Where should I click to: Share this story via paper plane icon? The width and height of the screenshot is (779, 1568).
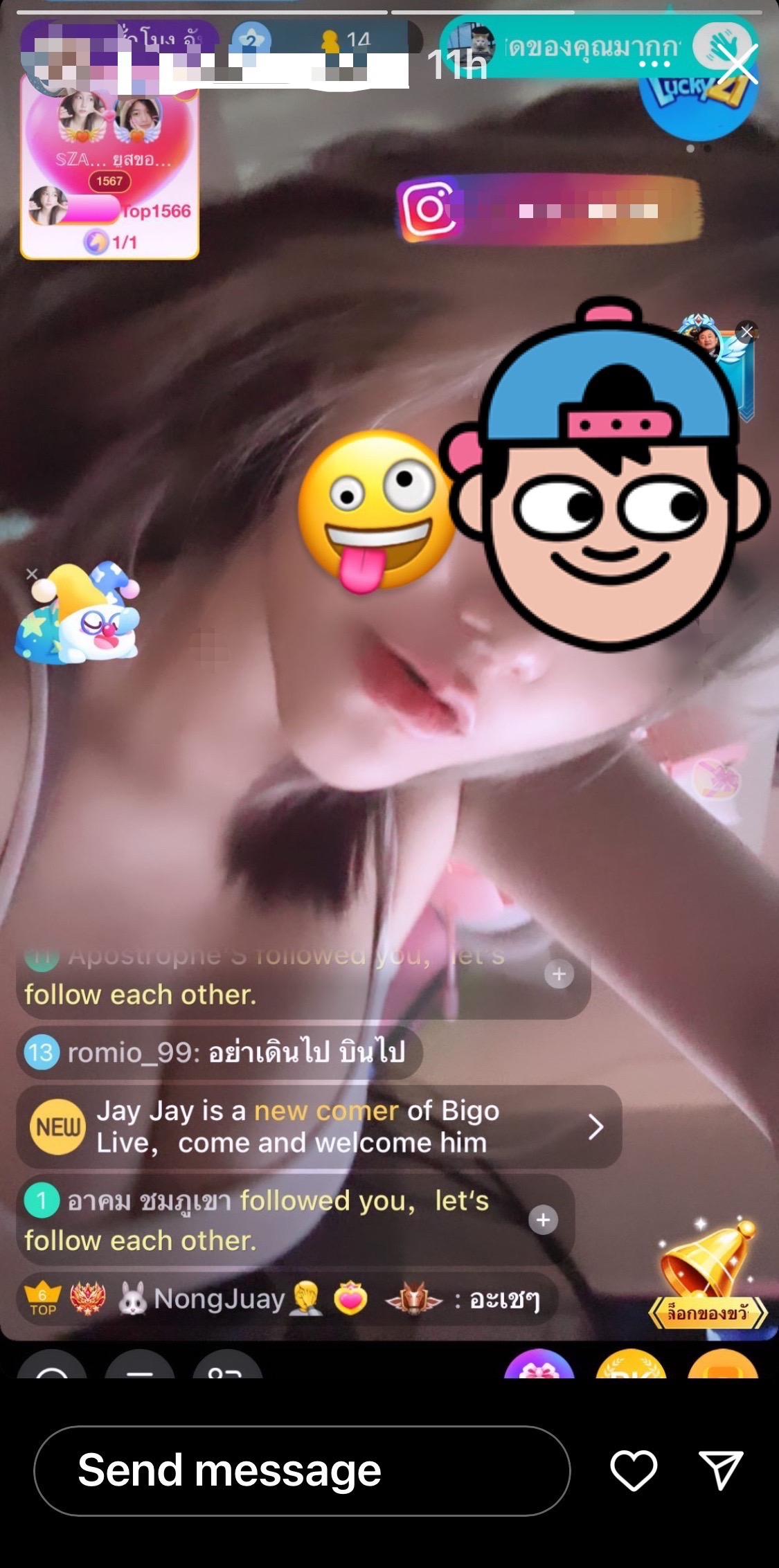click(x=721, y=1470)
